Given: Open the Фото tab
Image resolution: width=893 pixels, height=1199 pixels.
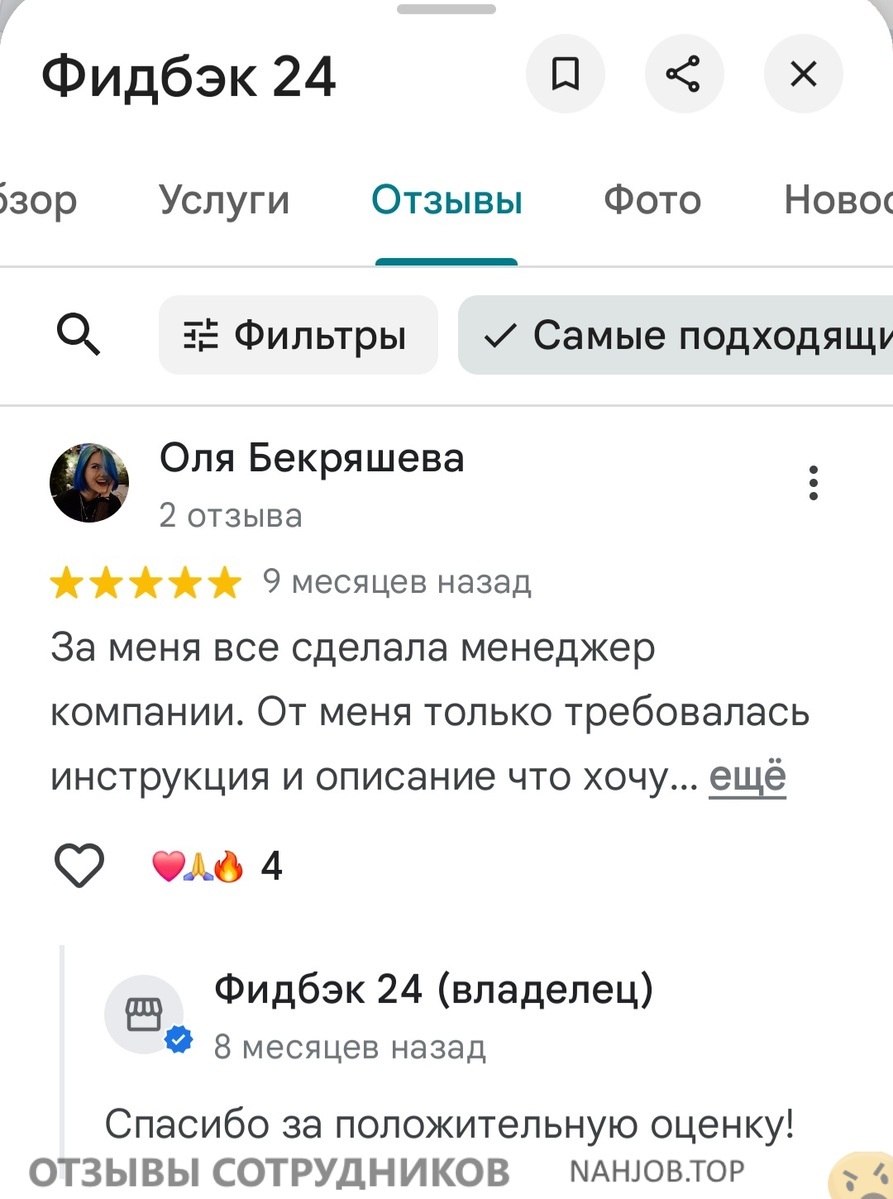Looking at the screenshot, I should pyautogui.click(x=652, y=201).
